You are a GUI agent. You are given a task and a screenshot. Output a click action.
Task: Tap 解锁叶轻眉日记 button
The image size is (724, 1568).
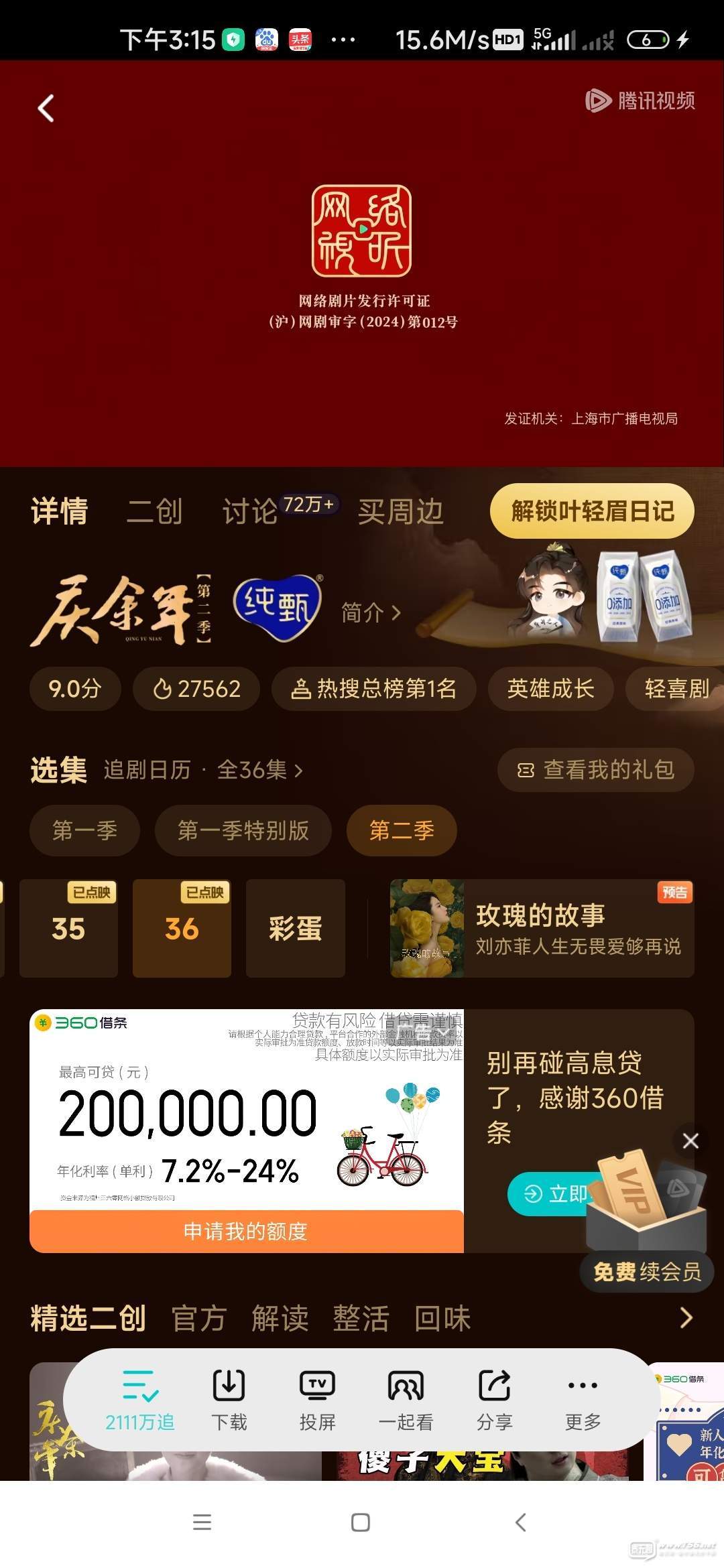pyautogui.click(x=592, y=511)
